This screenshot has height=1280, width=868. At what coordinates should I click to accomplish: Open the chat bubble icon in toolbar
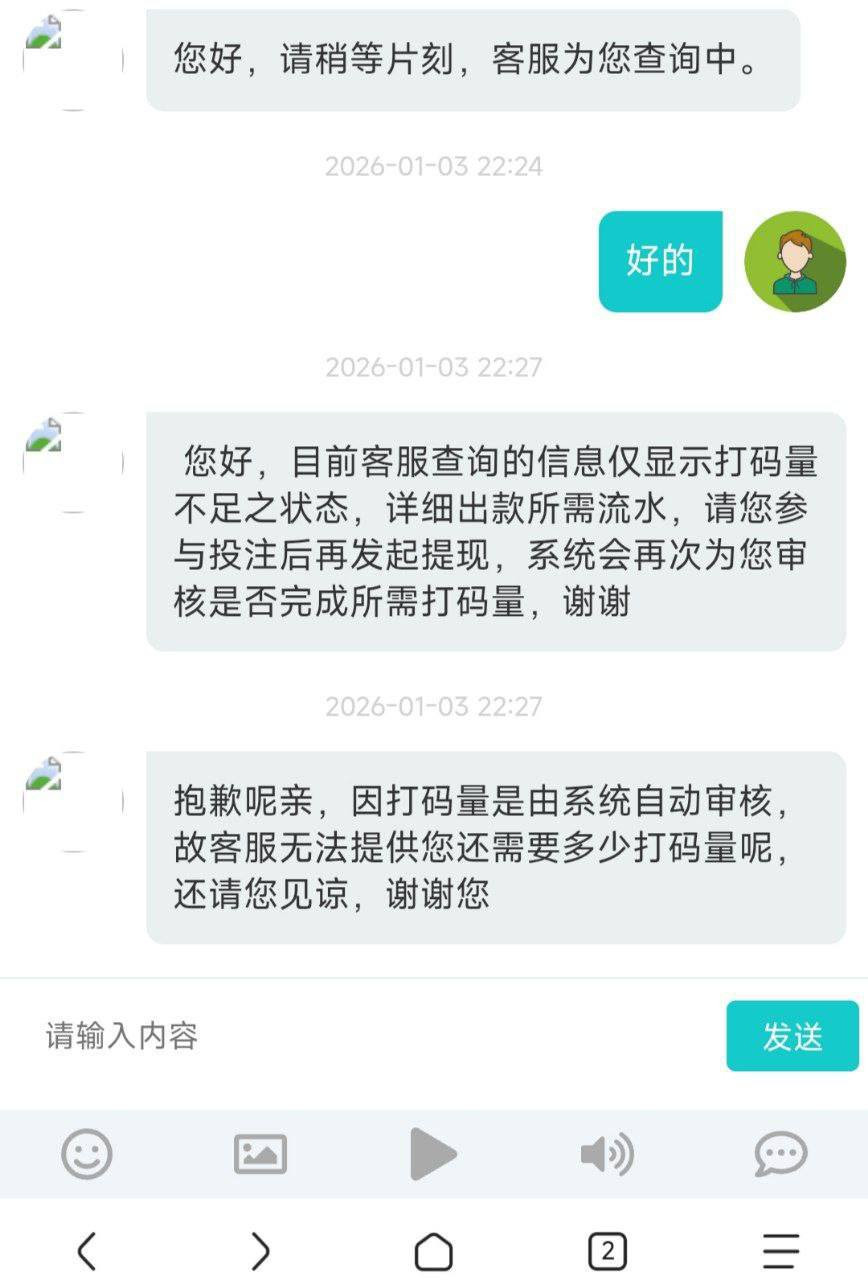780,1154
